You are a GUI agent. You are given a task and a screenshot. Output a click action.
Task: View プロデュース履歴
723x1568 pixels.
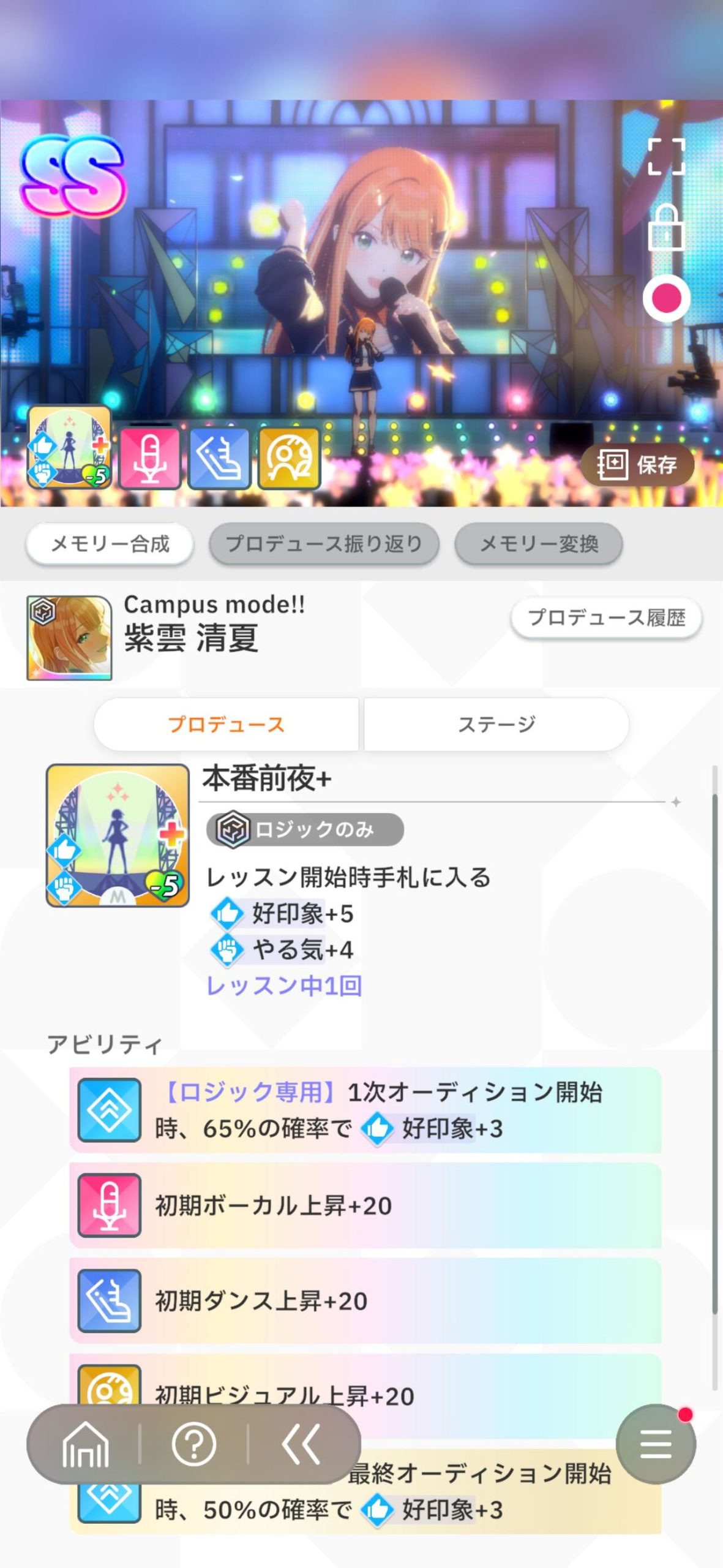[606, 617]
